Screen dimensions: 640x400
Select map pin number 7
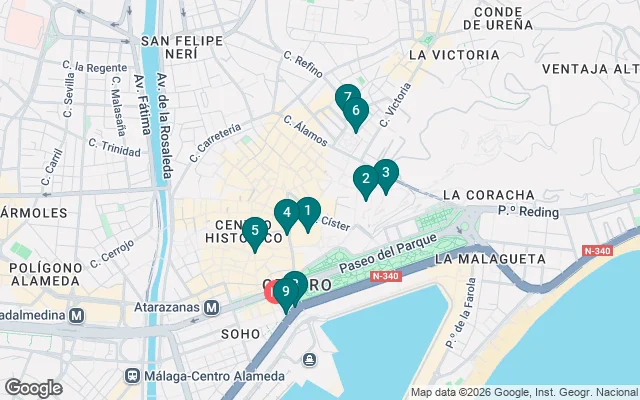coord(346,98)
